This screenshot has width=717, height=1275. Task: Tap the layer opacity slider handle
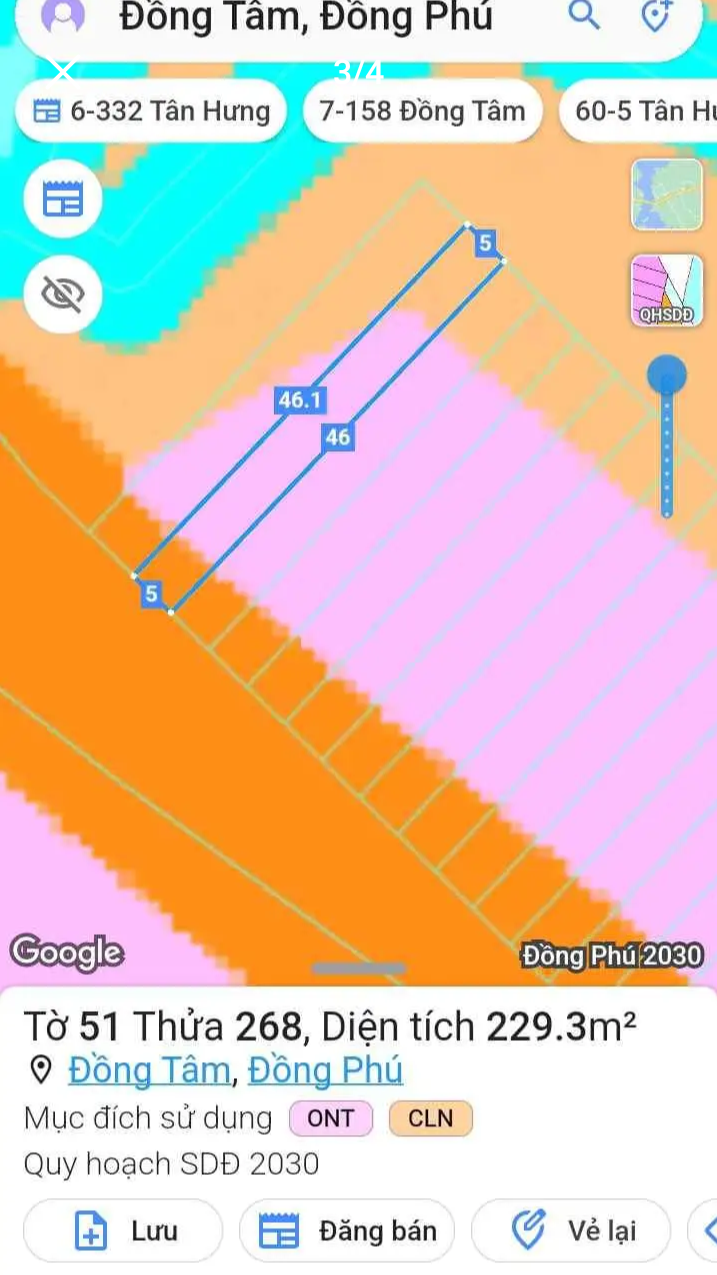coord(666,376)
